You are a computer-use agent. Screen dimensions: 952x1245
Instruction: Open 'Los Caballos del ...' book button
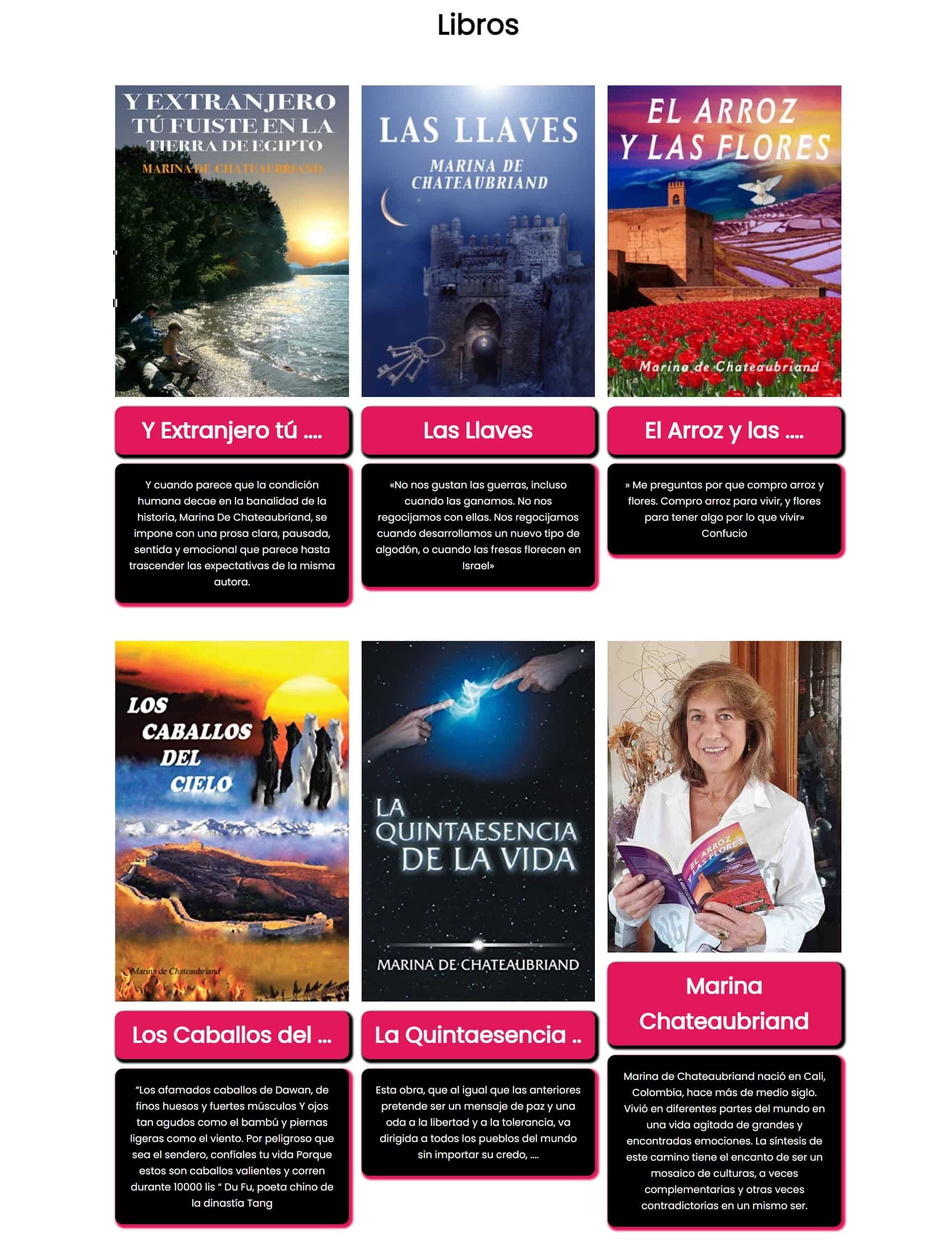pos(232,1035)
